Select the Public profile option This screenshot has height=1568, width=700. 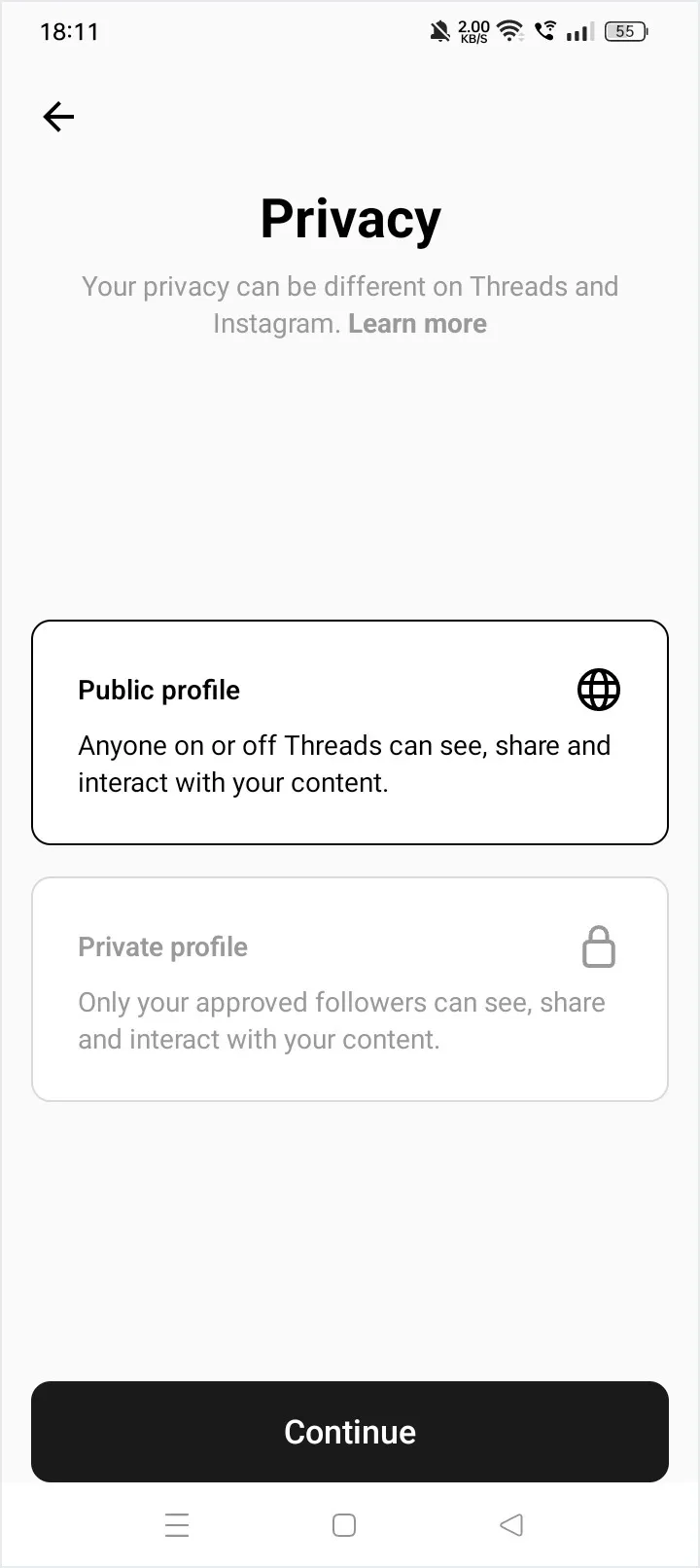350,732
